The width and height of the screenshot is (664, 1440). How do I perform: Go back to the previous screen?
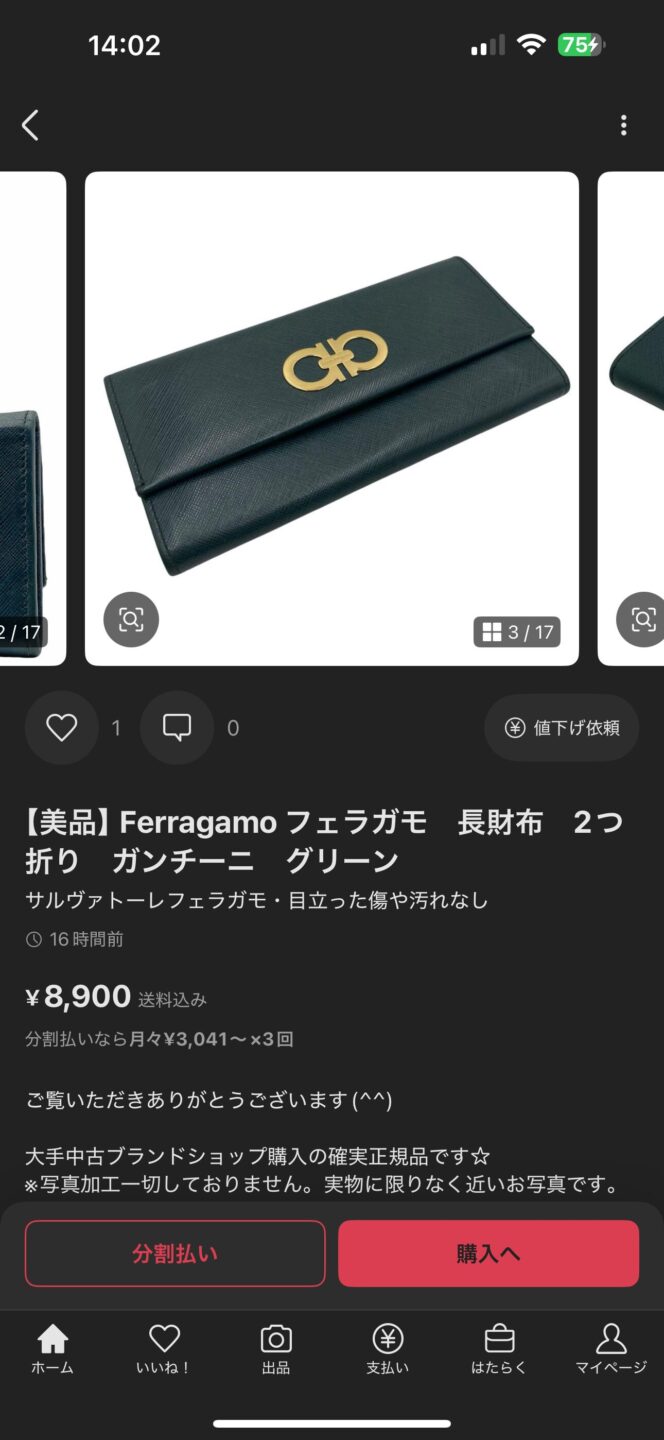pos(30,125)
